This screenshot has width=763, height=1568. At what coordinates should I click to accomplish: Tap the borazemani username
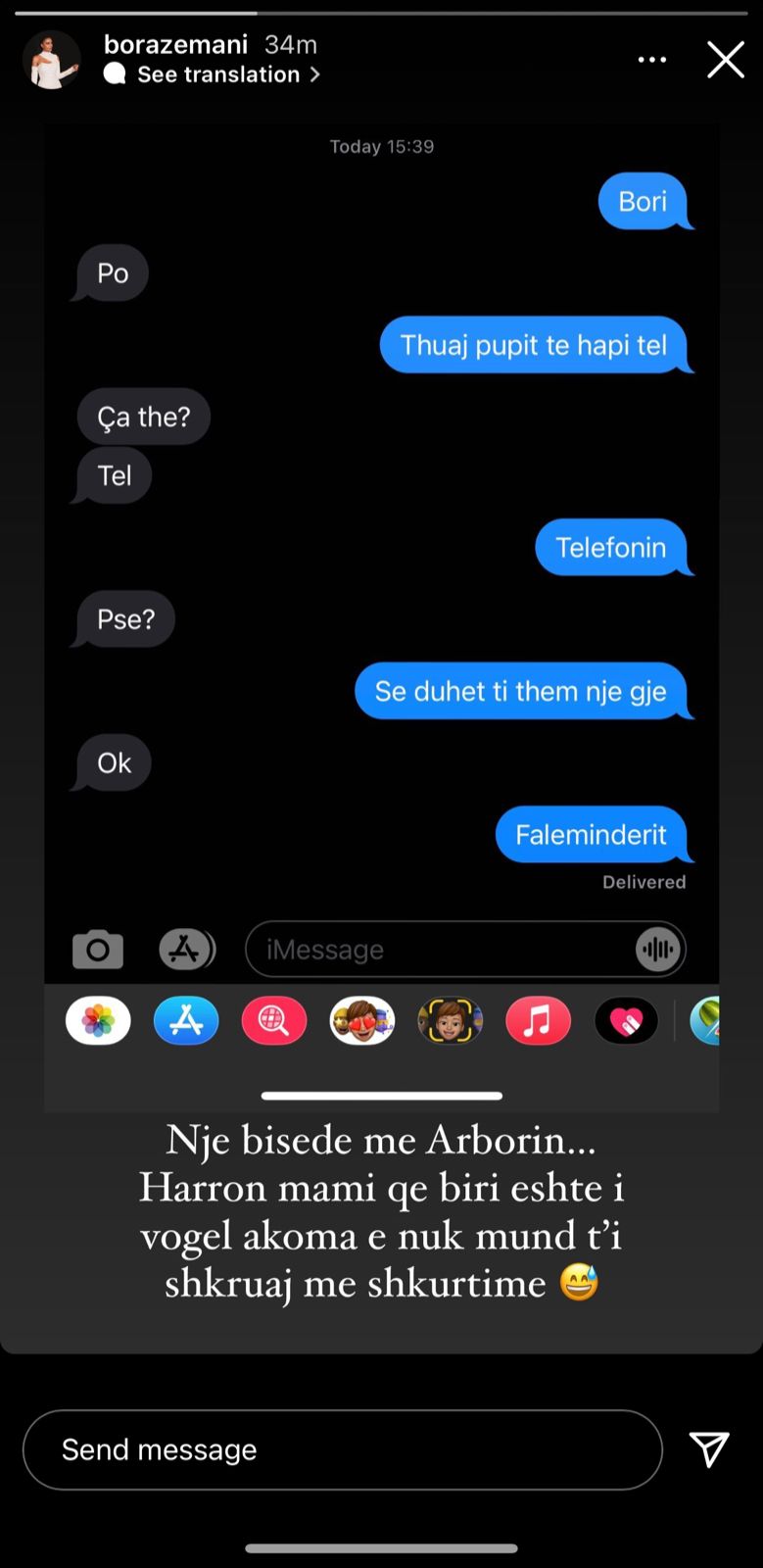point(175,44)
